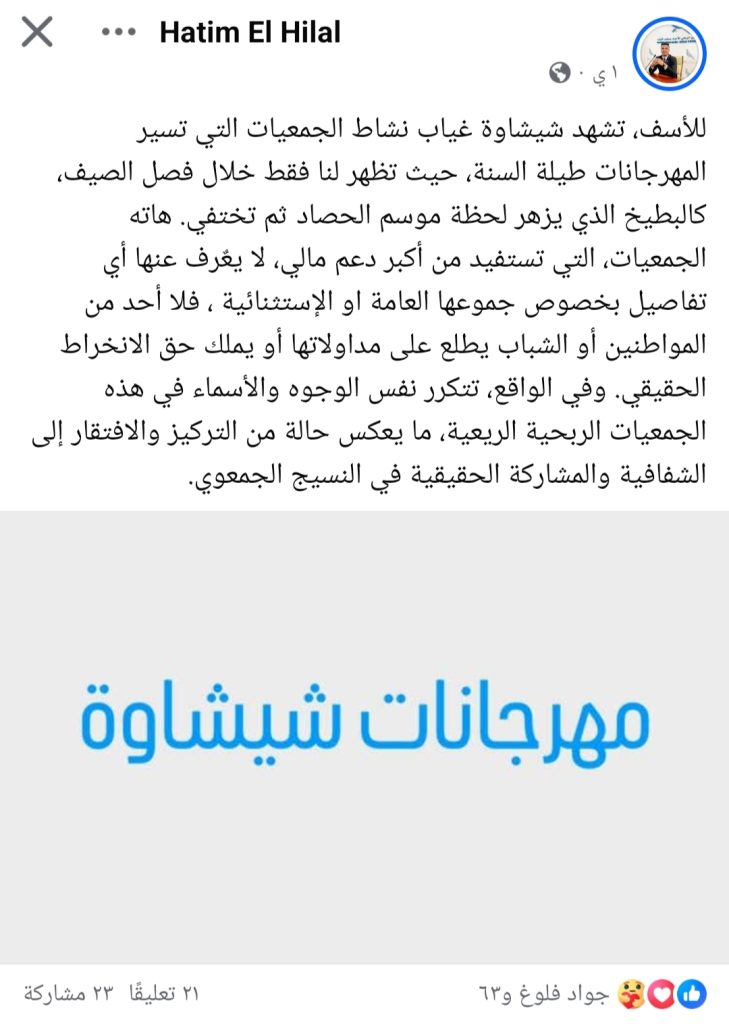This screenshot has height=1024, width=729.
Task: Open the ٢١ تعليقًا comments list
Action: point(163,993)
